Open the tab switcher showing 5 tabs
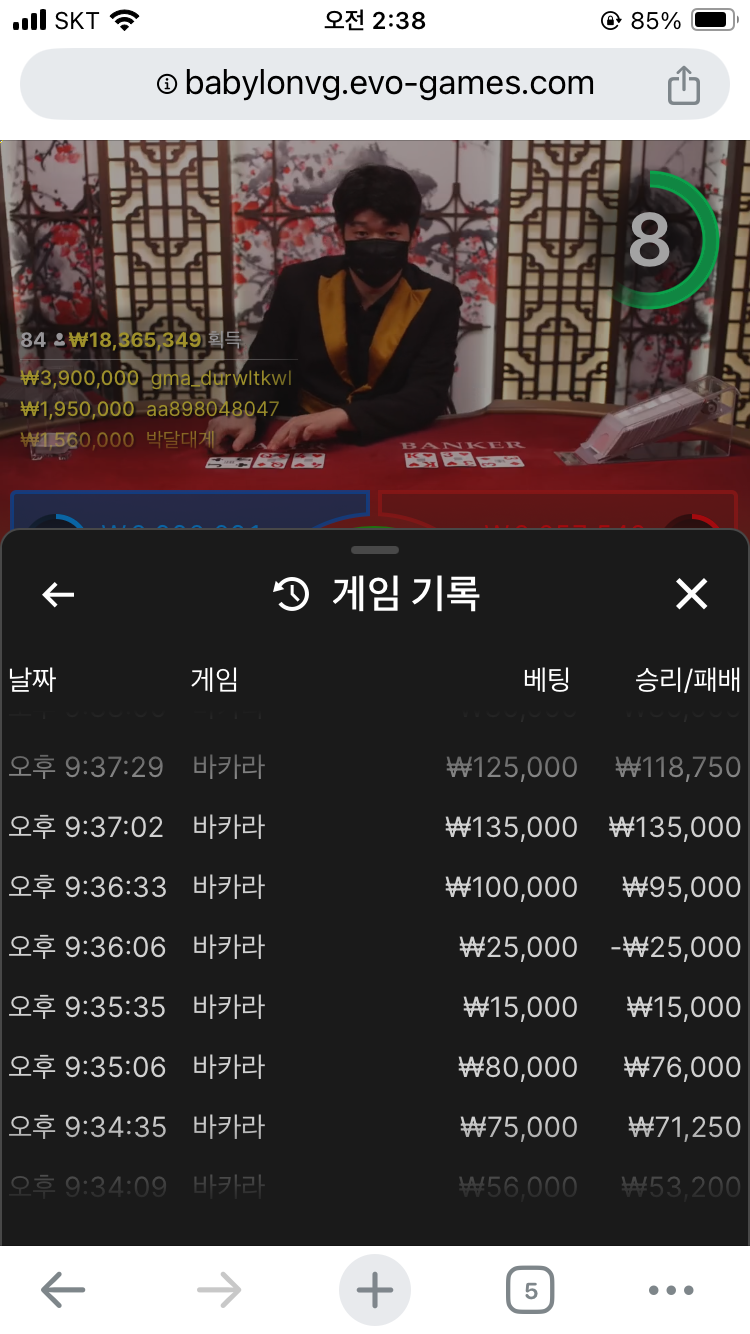 tap(530, 1291)
